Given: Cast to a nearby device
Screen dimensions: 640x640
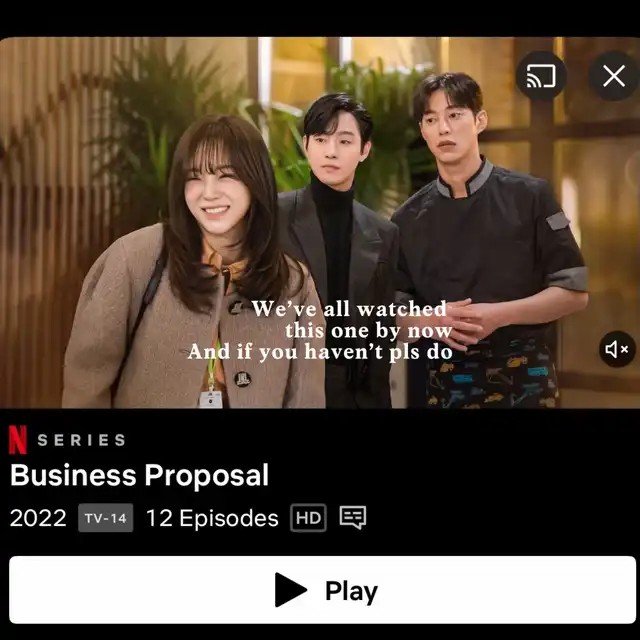Looking at the screenshot, I should coord(541,76).
